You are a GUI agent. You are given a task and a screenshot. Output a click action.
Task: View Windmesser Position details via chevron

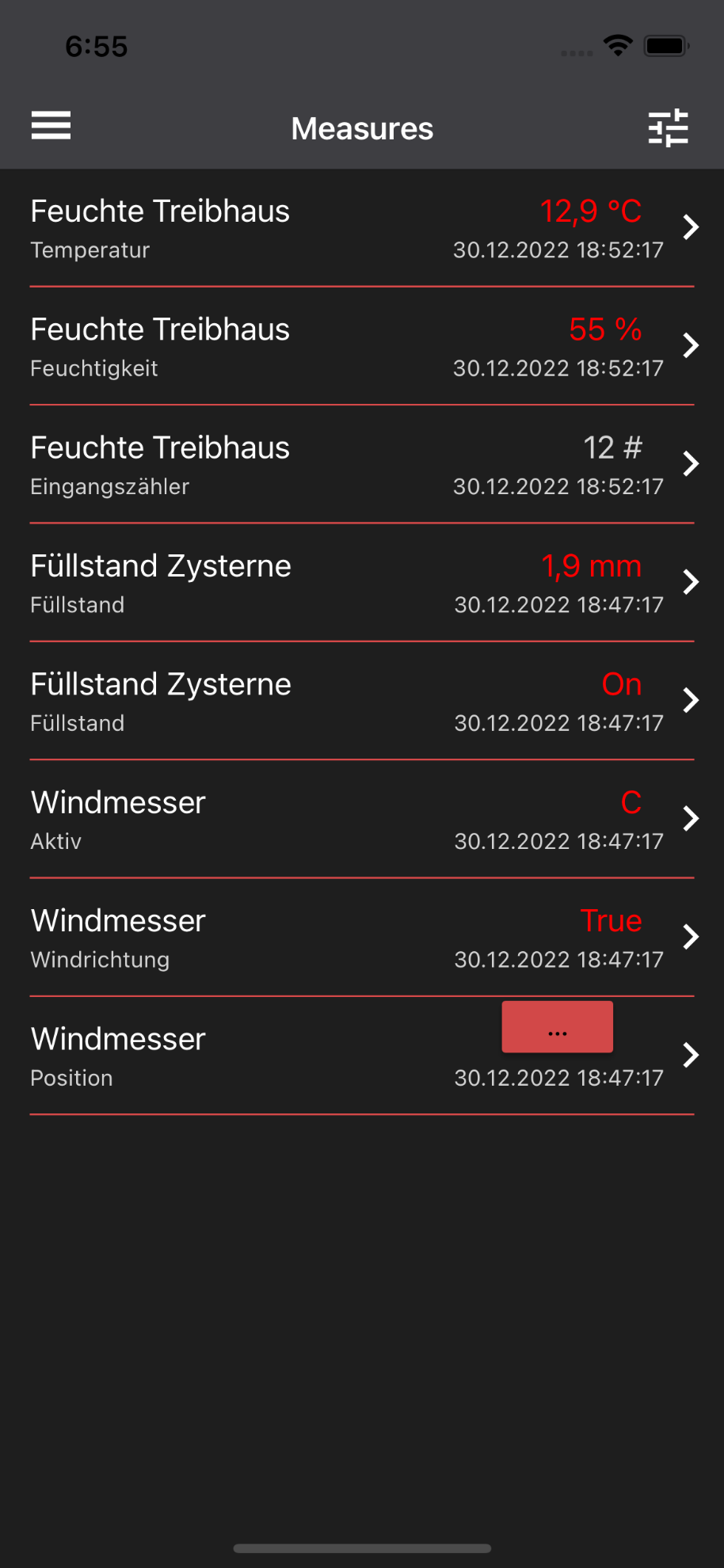691,1055
